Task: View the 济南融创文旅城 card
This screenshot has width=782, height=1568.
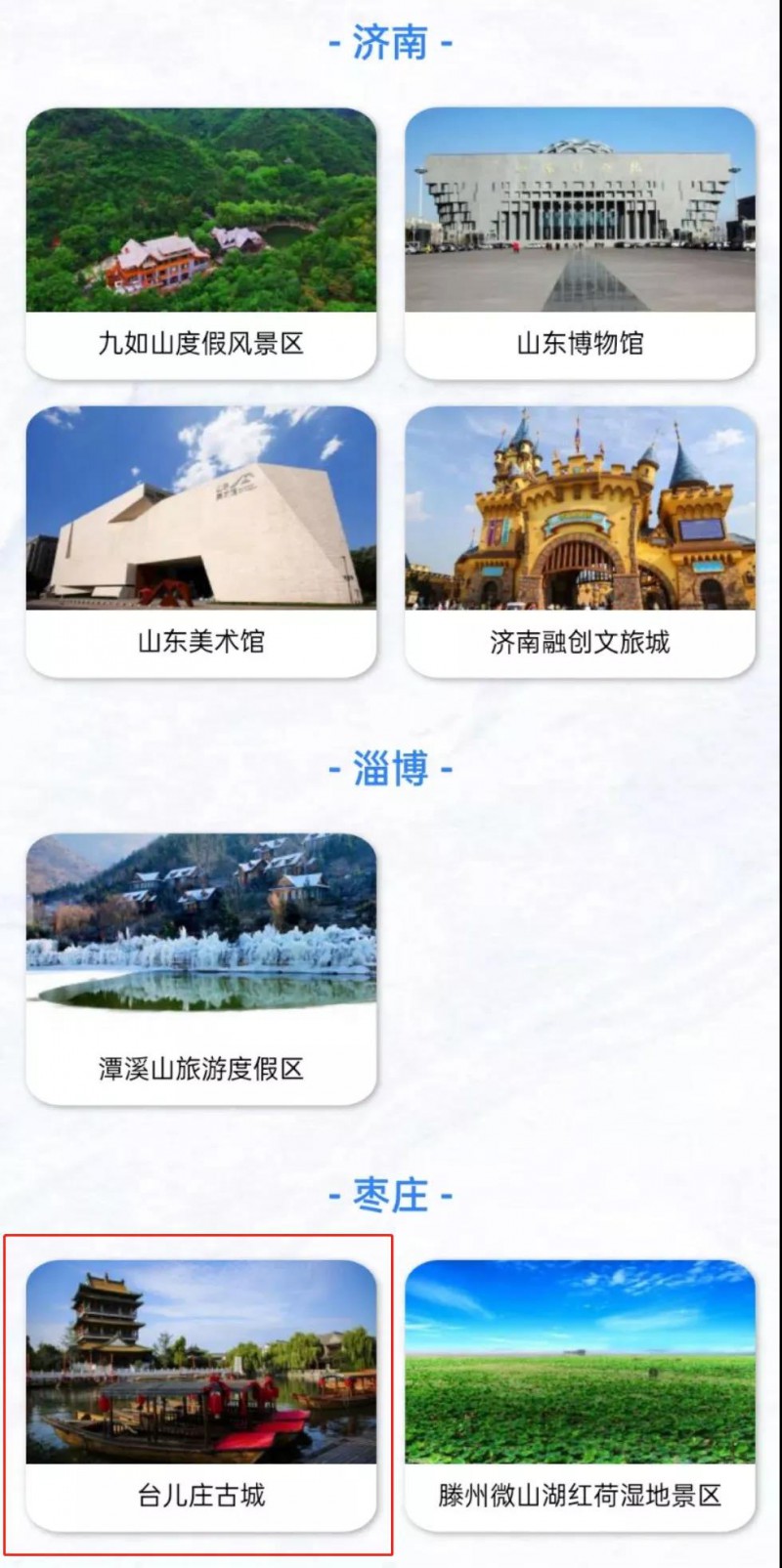Action: [x=580, y=542]
